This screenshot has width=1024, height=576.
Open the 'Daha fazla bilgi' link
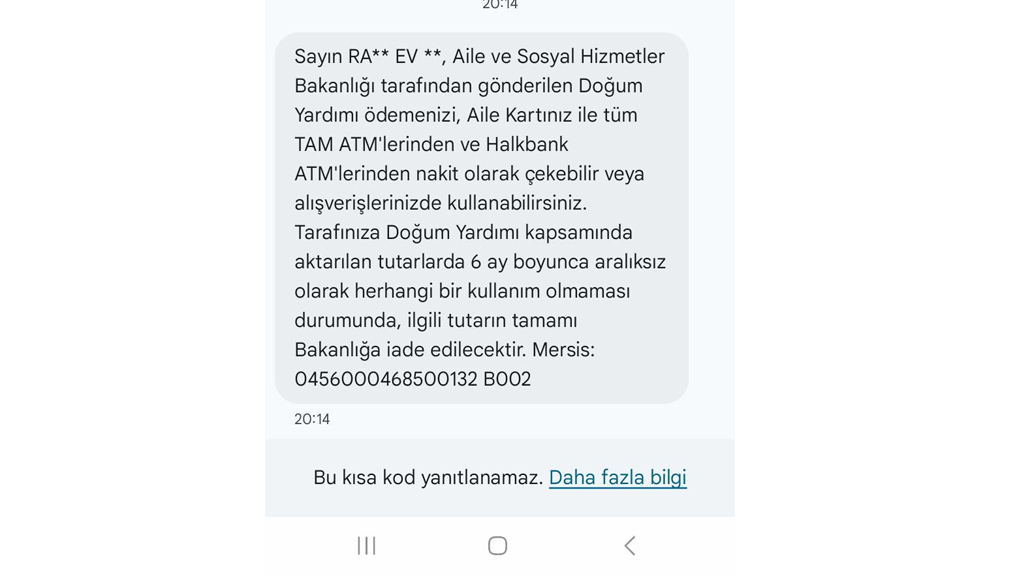click(x=617, y=478)
